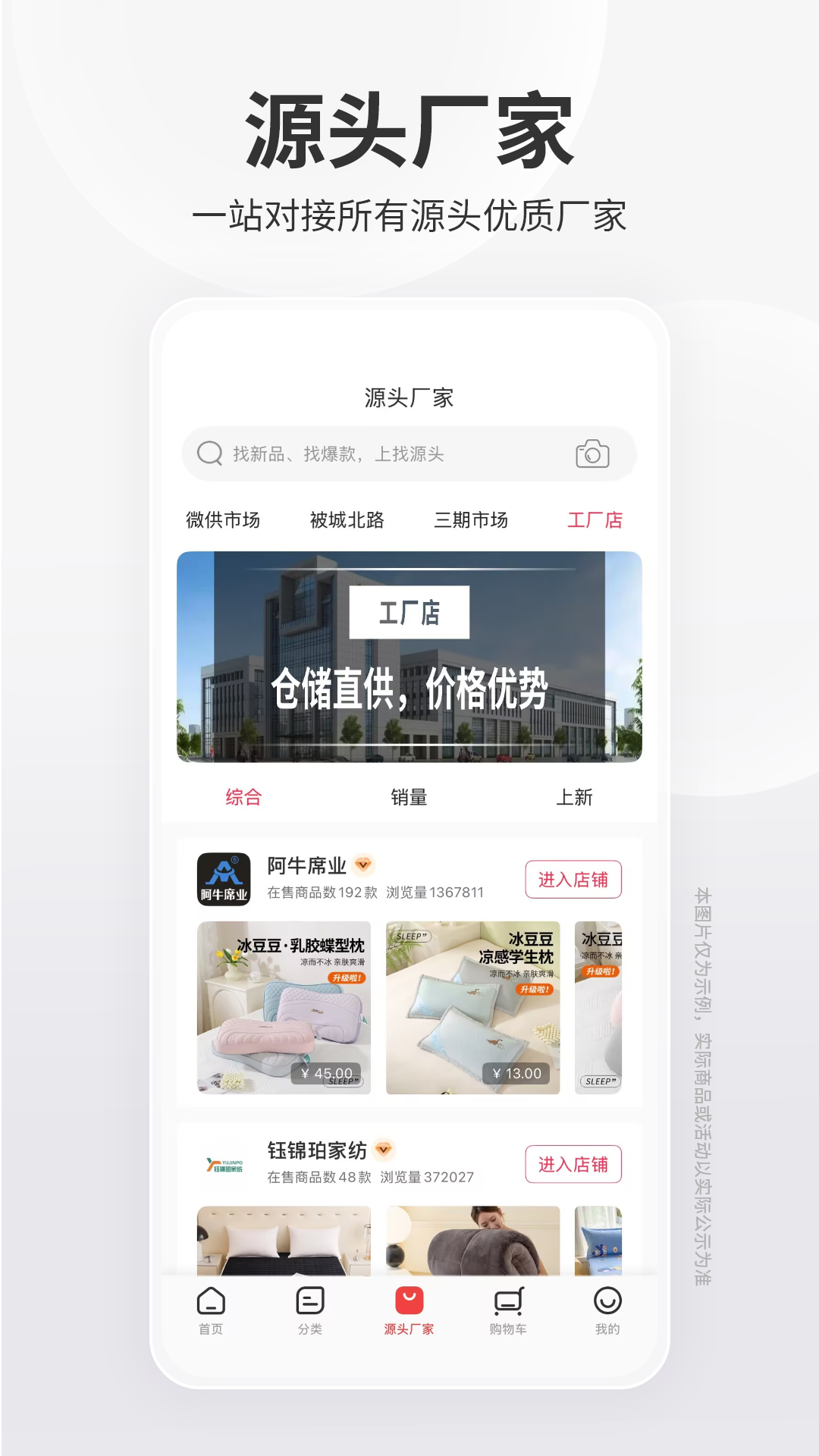Click 进入店铺 for 阿牛席业
Screen dimensions: 819x1456
coord(574,880)
